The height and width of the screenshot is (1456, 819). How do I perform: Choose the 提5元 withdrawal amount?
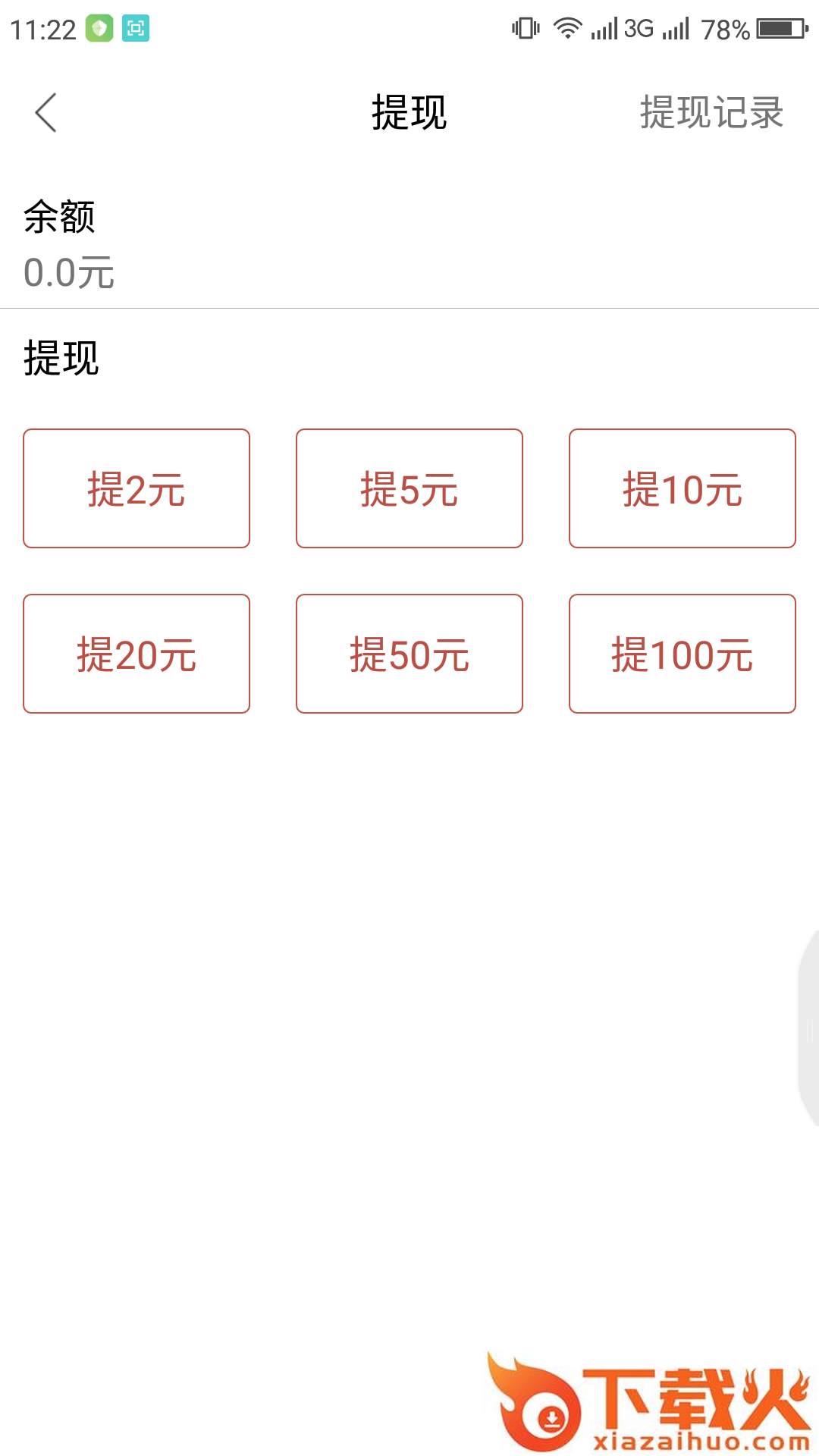click(x=409, y=488)
